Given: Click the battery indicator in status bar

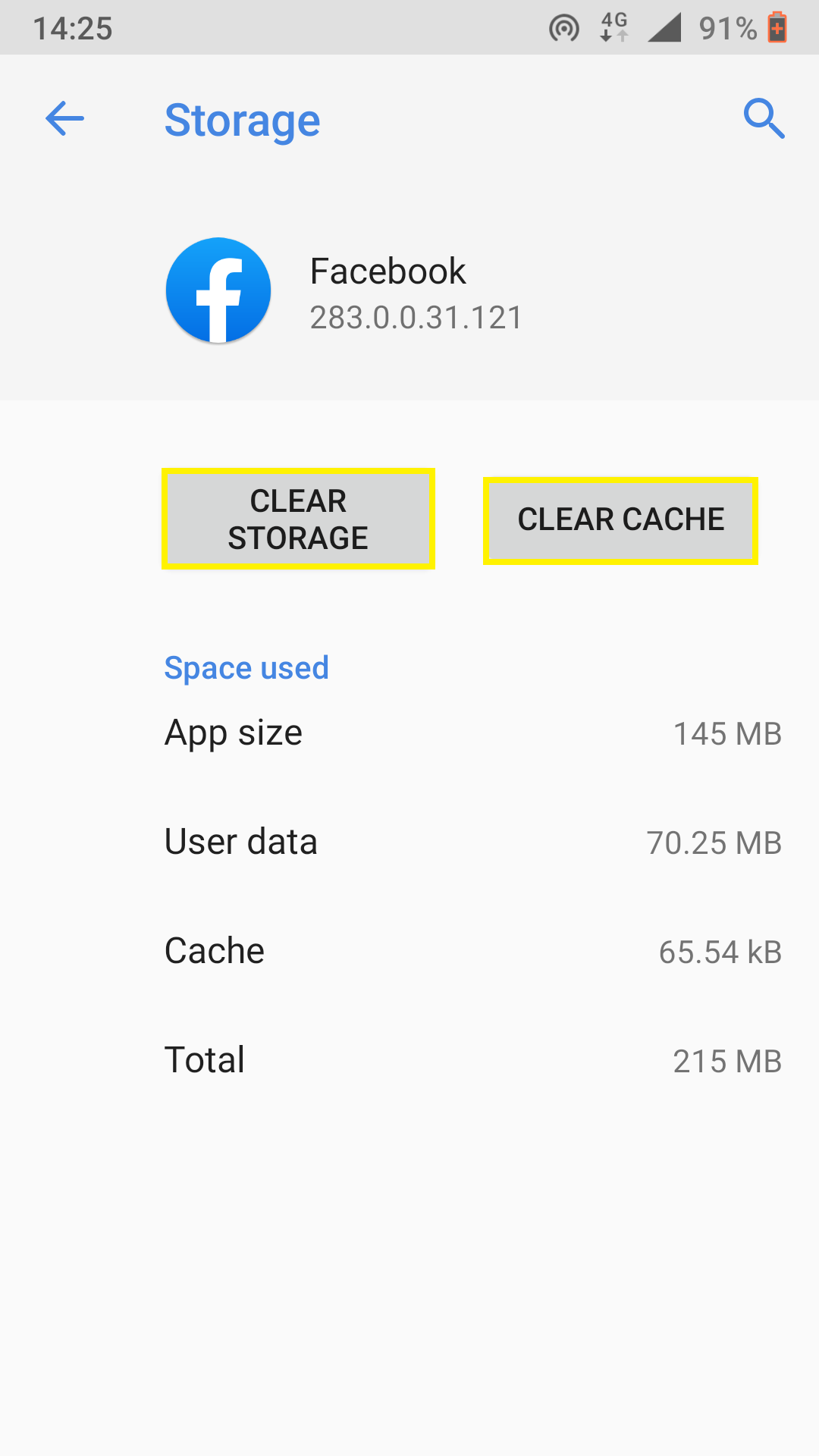Looking at the screenshot, I should click(778, 28).
